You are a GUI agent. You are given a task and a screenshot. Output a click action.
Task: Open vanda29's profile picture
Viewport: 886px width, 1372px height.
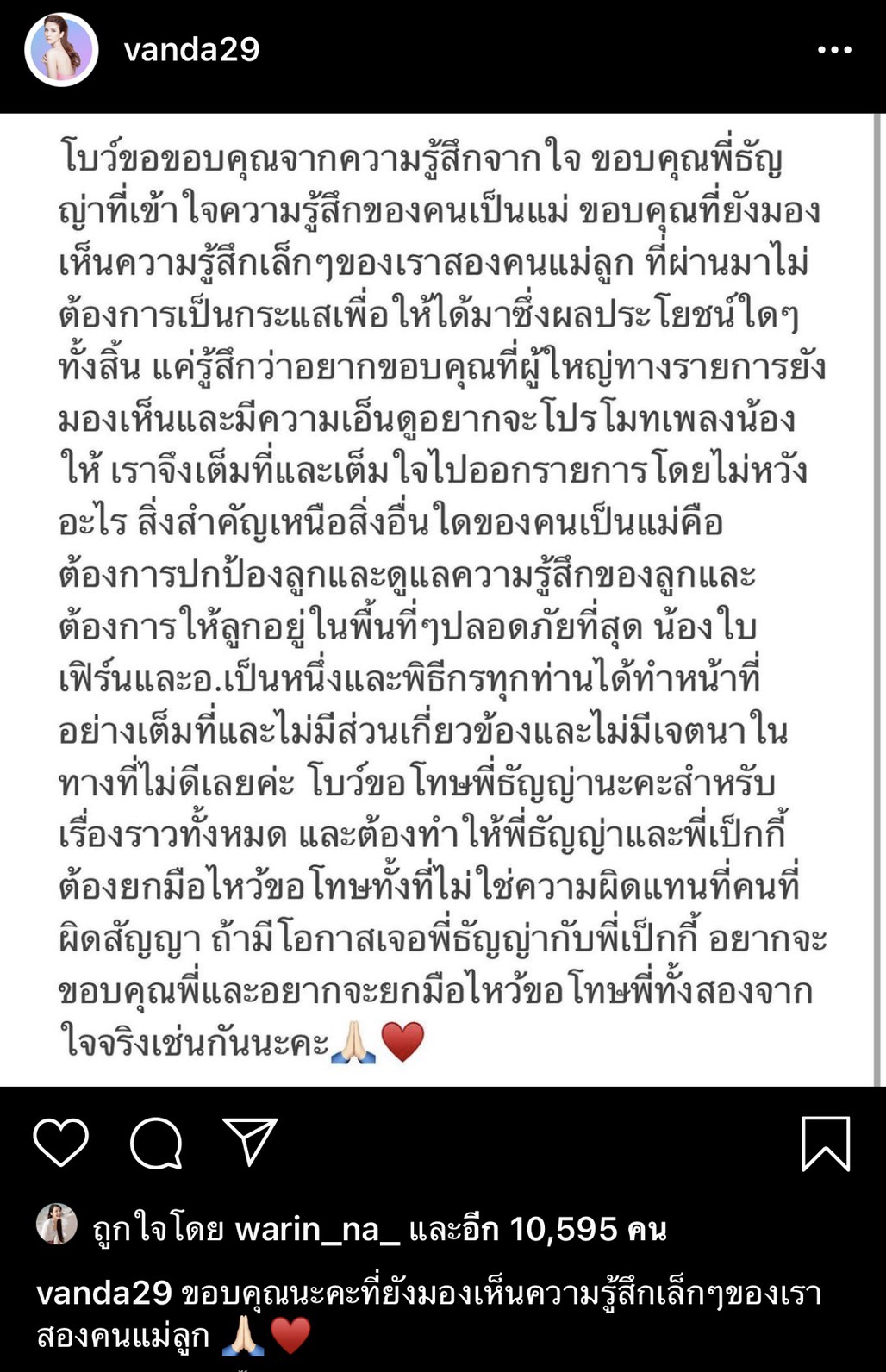coord(60,50)
